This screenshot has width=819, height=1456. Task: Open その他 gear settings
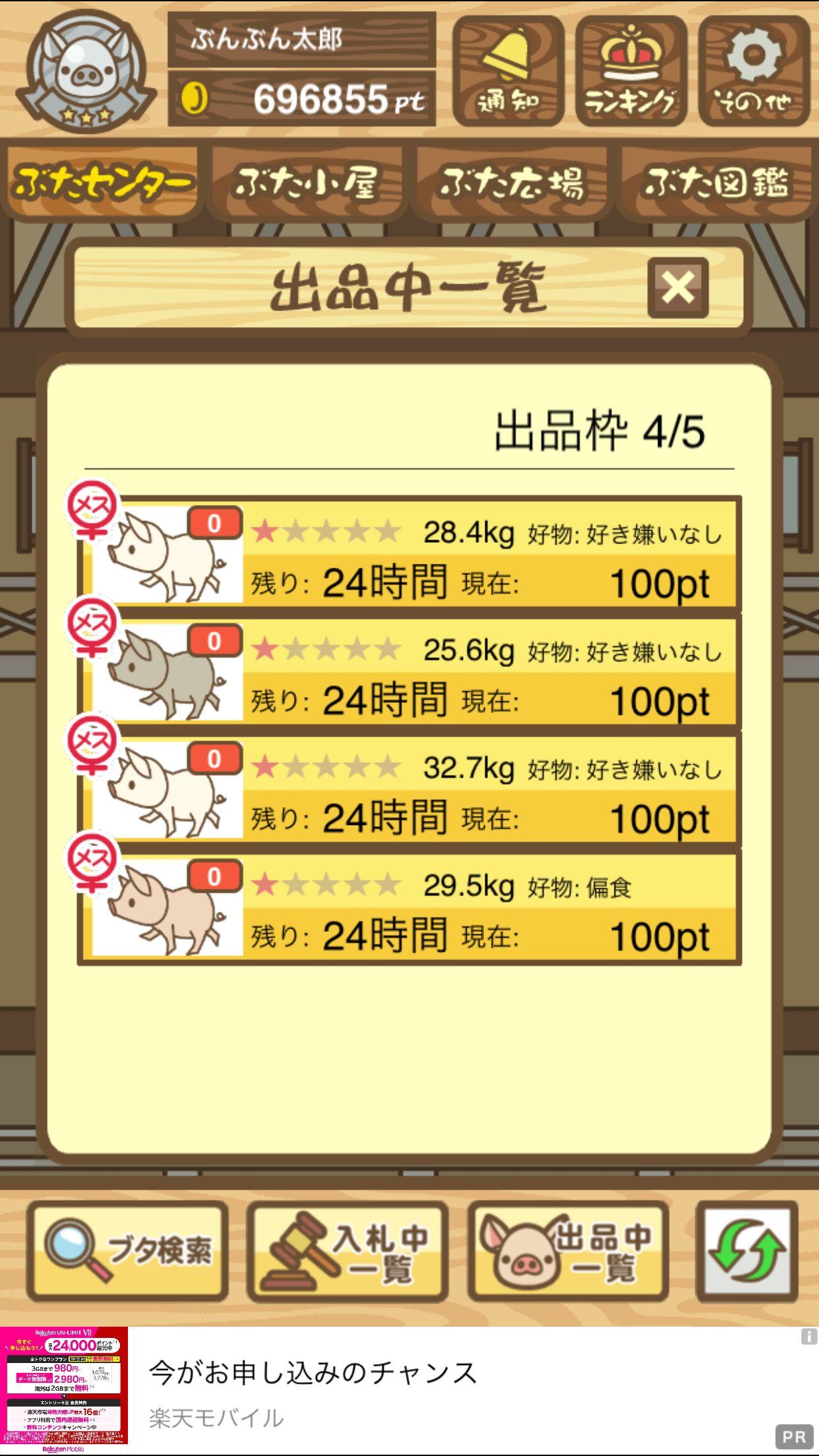[x=754, y=71]
